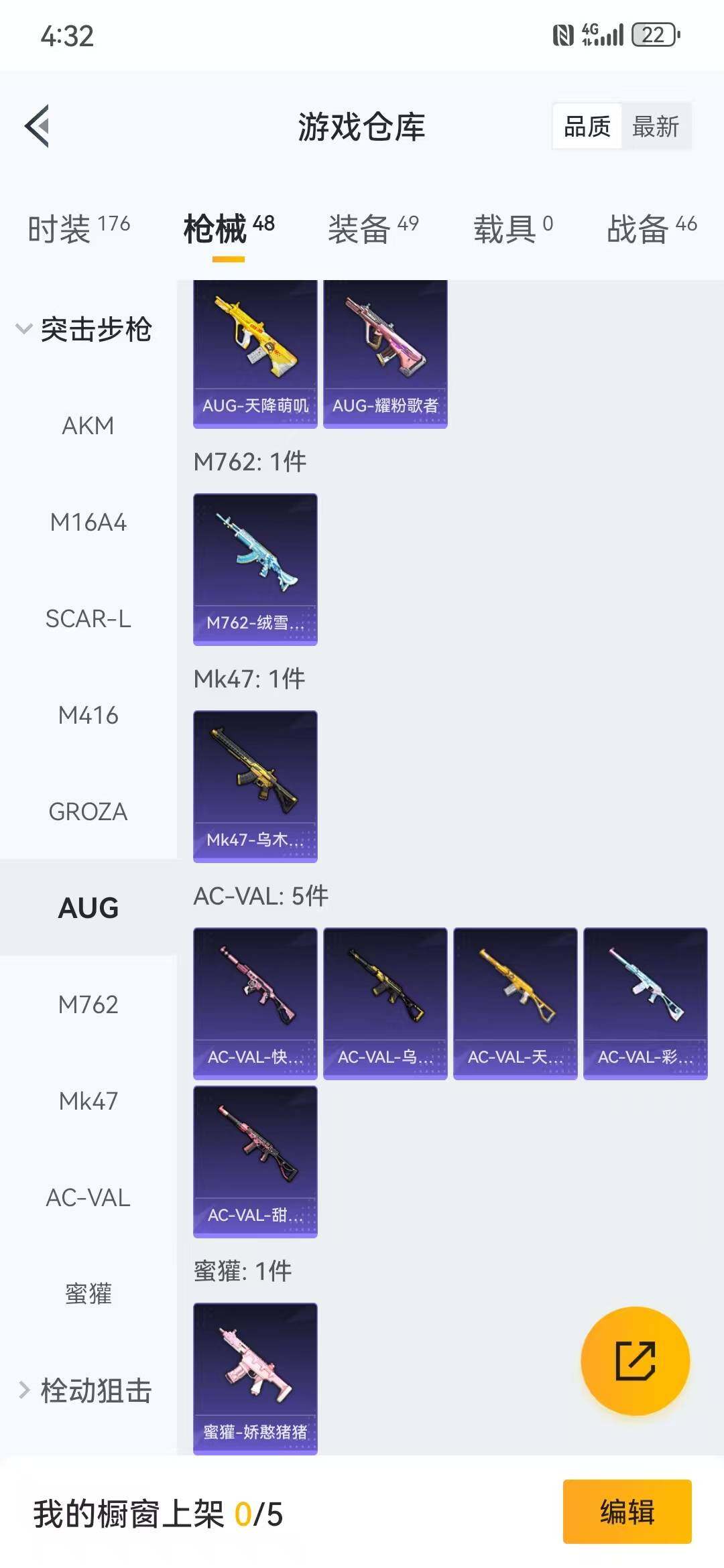Image resolution: width=724 pixels, height=1568 pixels.
Task: Open the 蜜獾-娇憨猪猪 skin
Action: click(x=255, y=1378)
